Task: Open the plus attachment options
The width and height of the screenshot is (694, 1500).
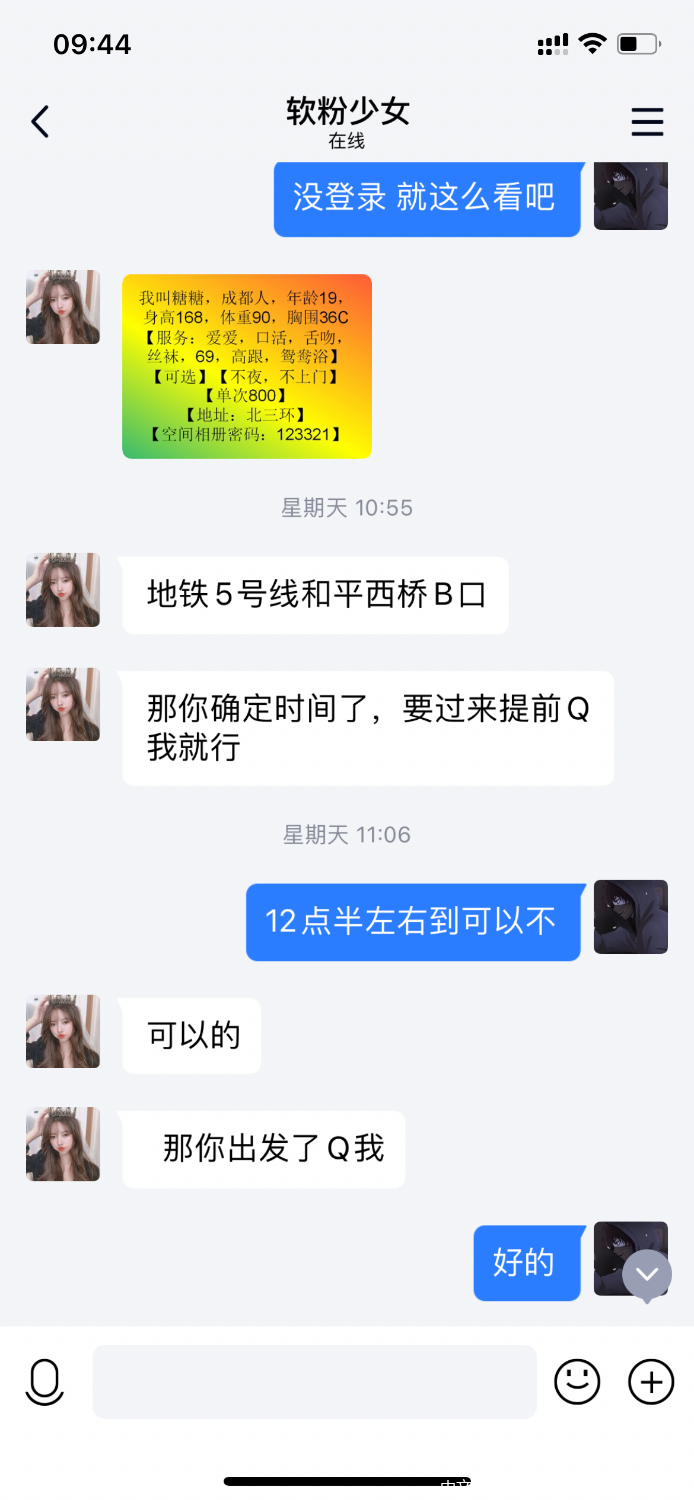Action: (651, 1382)
